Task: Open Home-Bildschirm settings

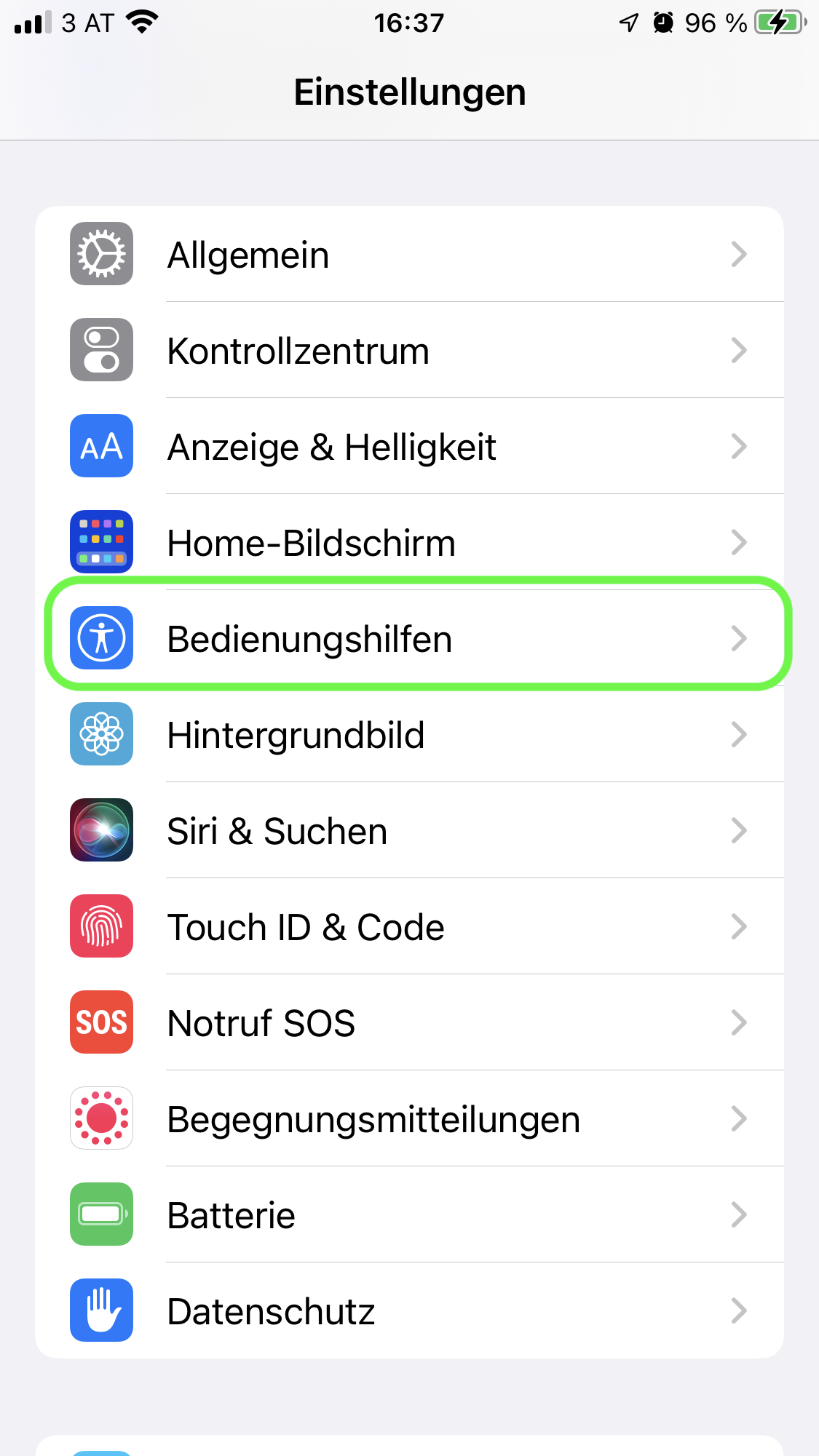Action: pos(409,543)
